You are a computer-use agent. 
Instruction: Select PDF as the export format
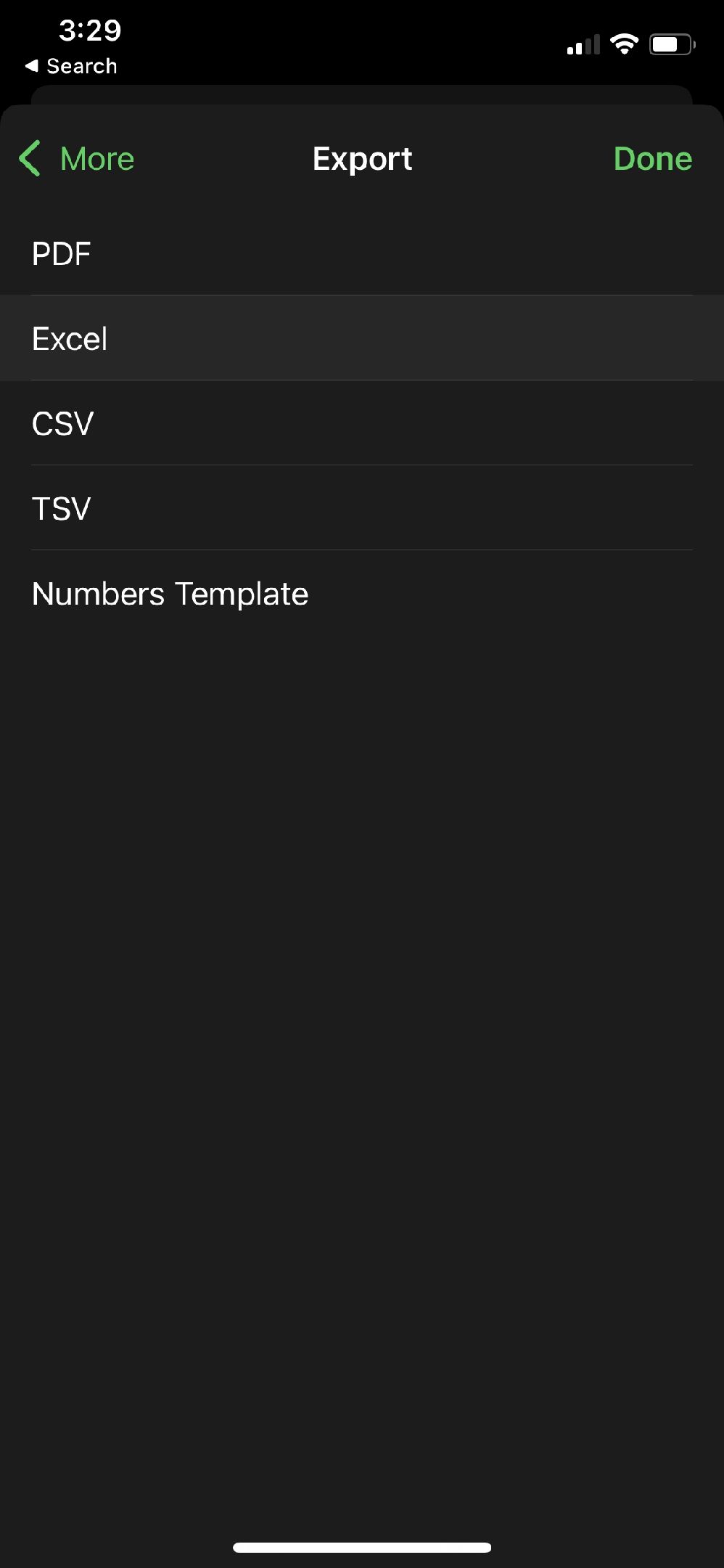coord(61,253)
